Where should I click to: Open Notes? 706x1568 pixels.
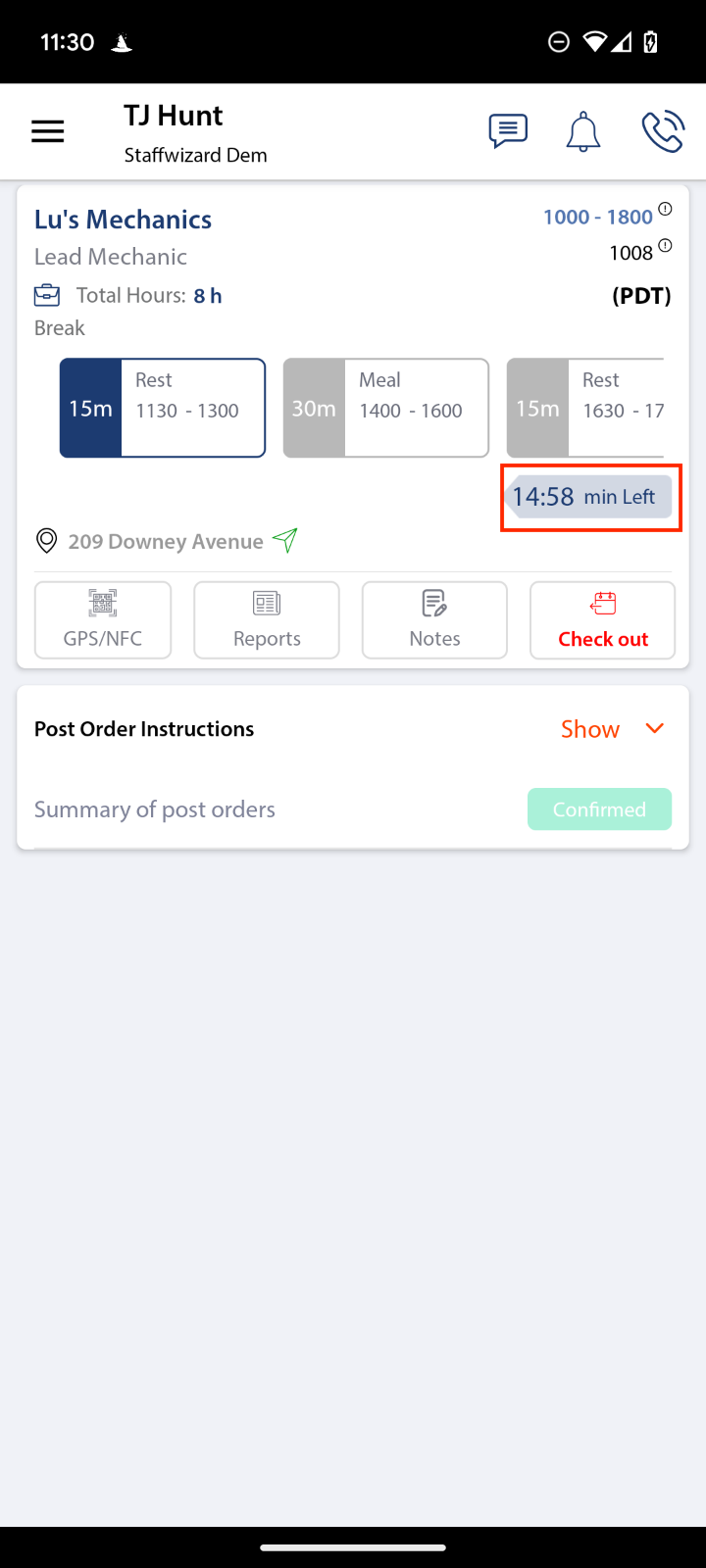tap(434, 620)
